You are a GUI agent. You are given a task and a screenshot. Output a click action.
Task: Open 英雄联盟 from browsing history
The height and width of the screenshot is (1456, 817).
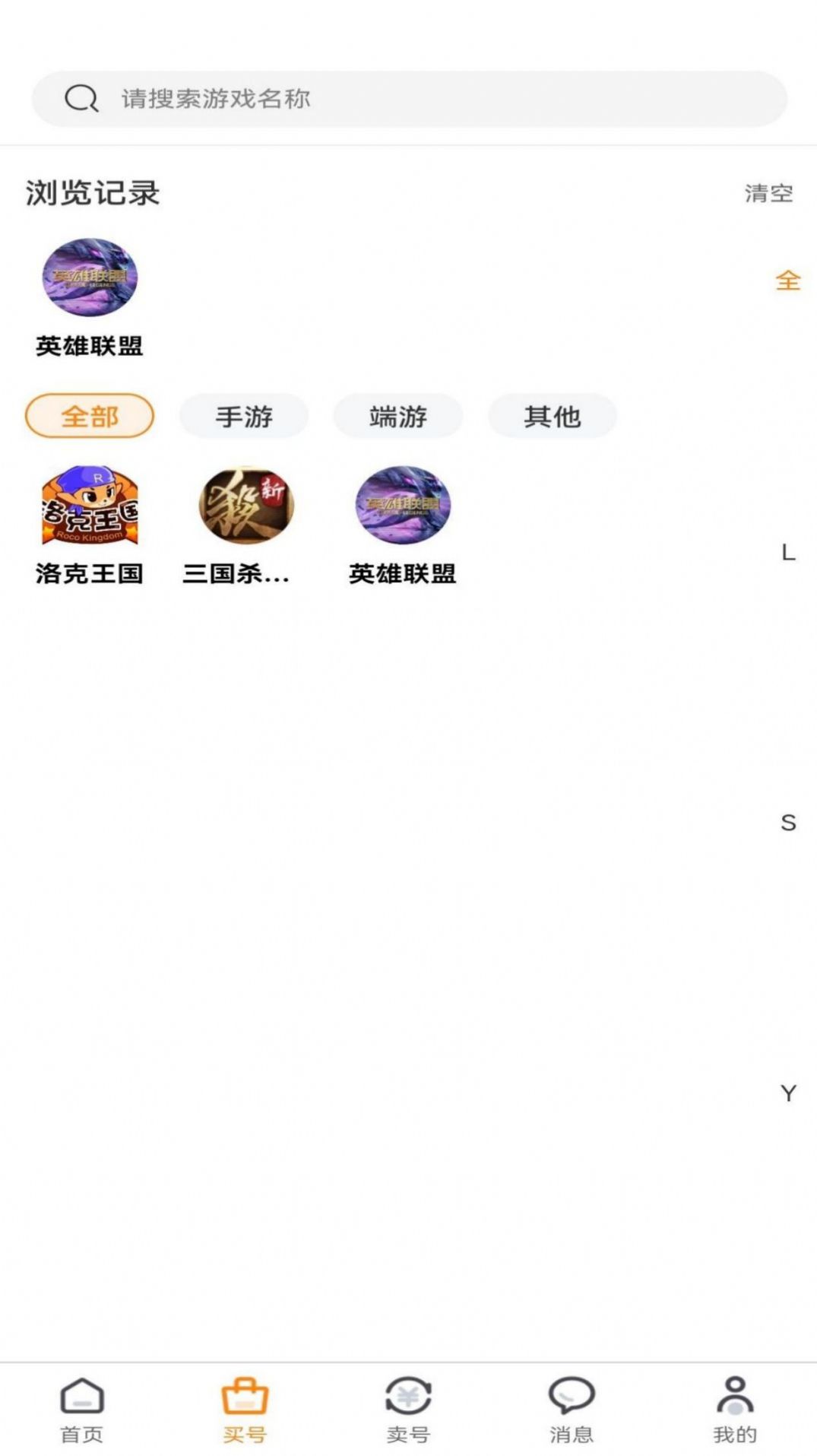90,297
